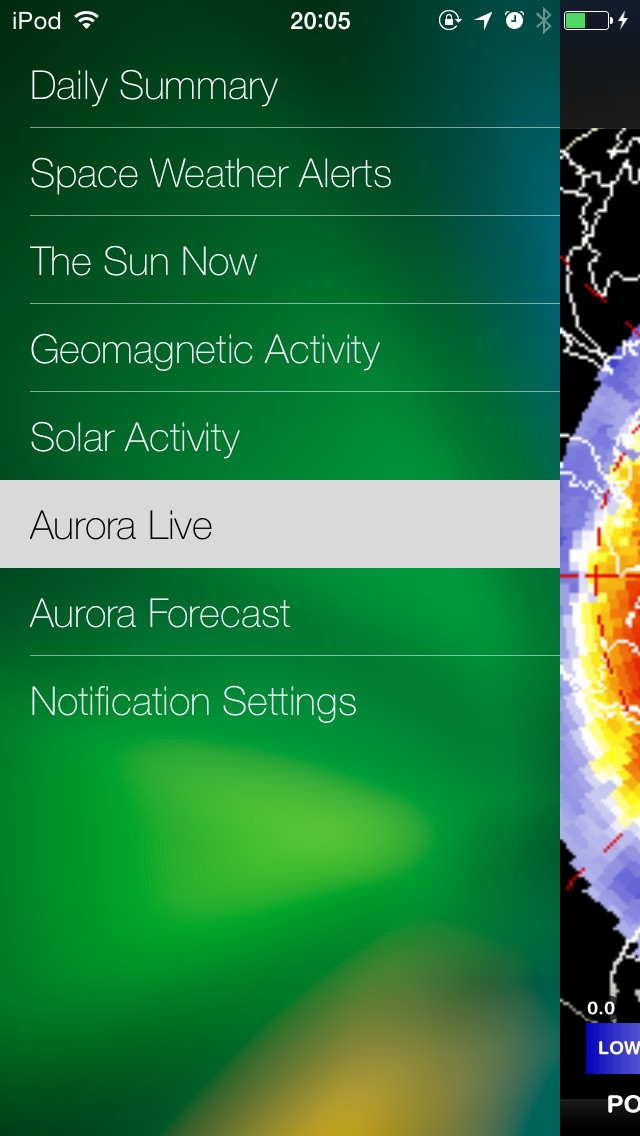
Task: View Solar Activity page
Action: tap(135, 438)
